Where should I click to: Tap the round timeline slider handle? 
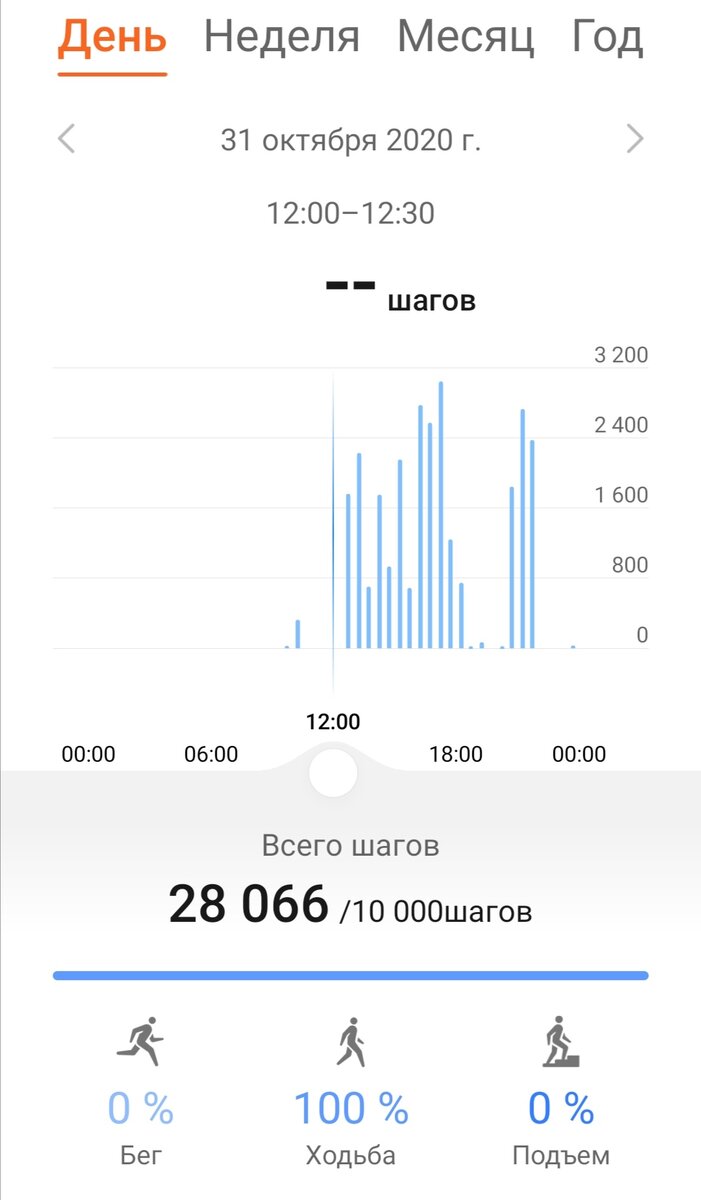pos(333,772)
